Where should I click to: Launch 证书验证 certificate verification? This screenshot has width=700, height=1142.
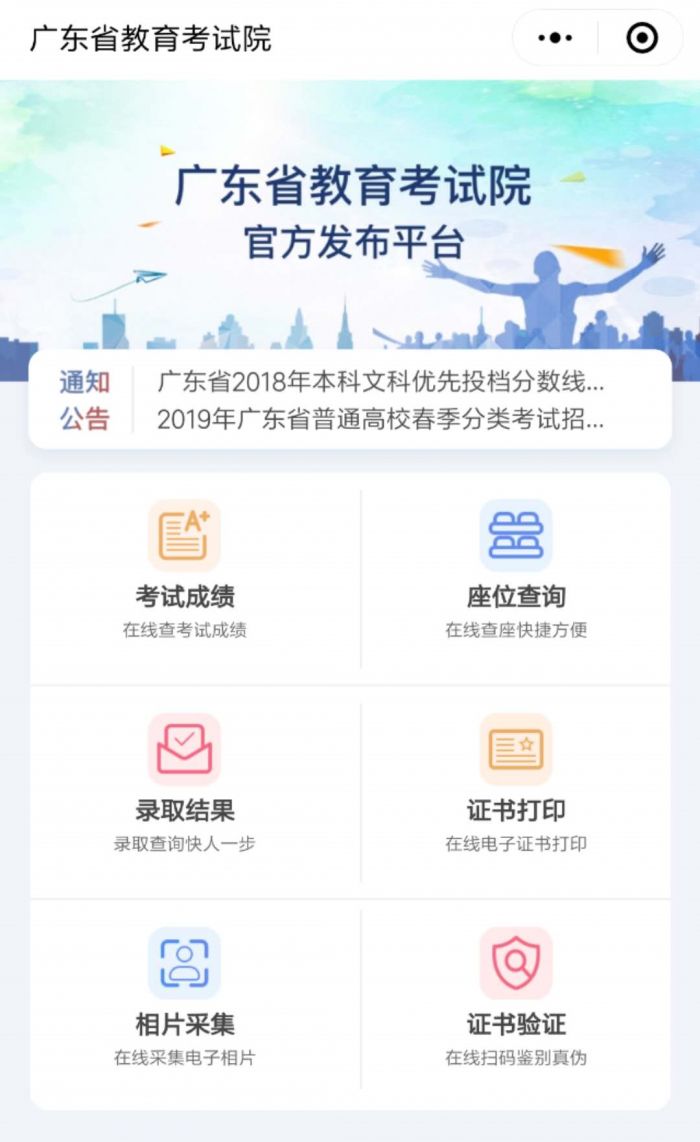(516, 997)
